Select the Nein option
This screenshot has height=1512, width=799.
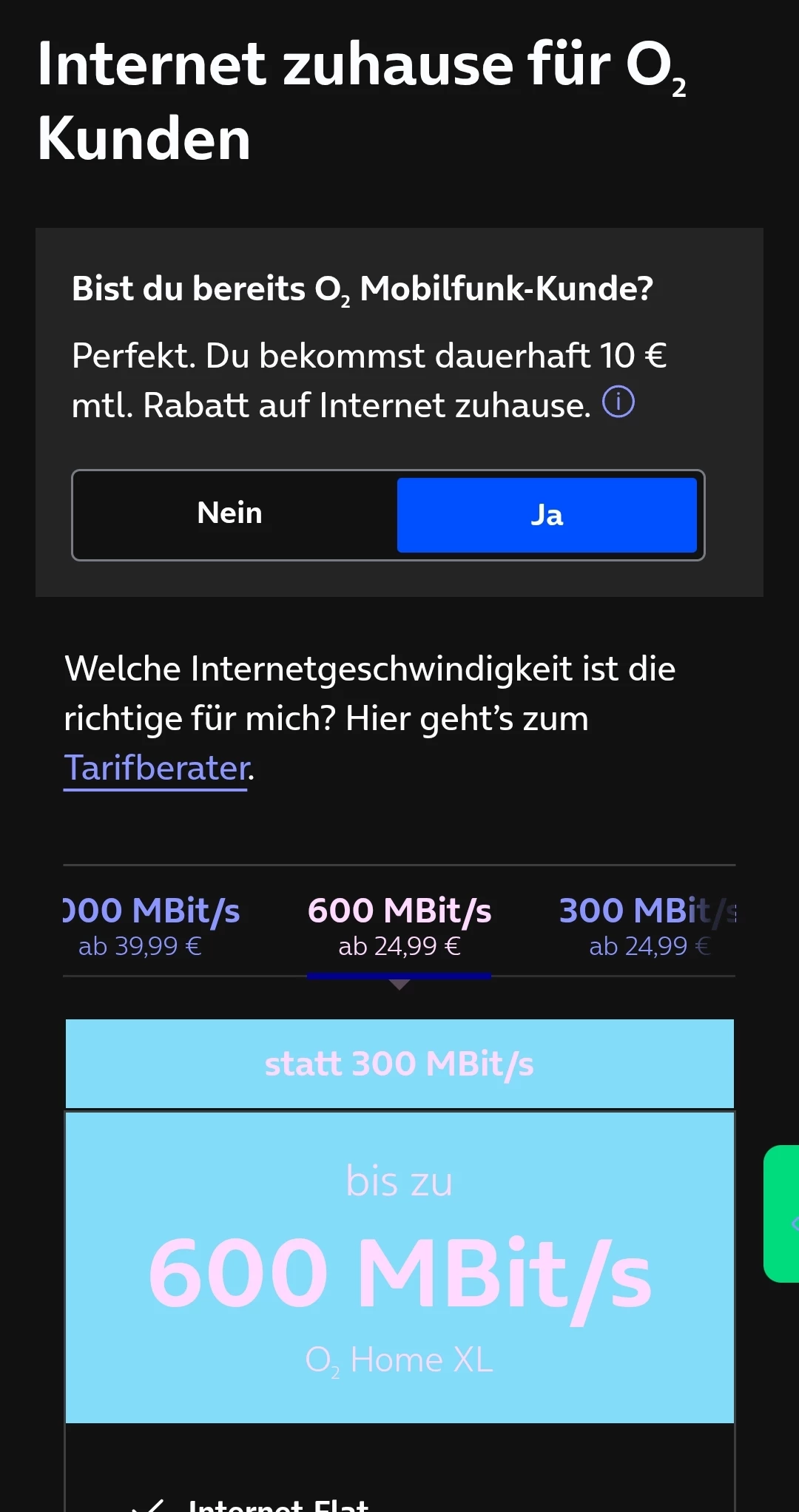230,514
